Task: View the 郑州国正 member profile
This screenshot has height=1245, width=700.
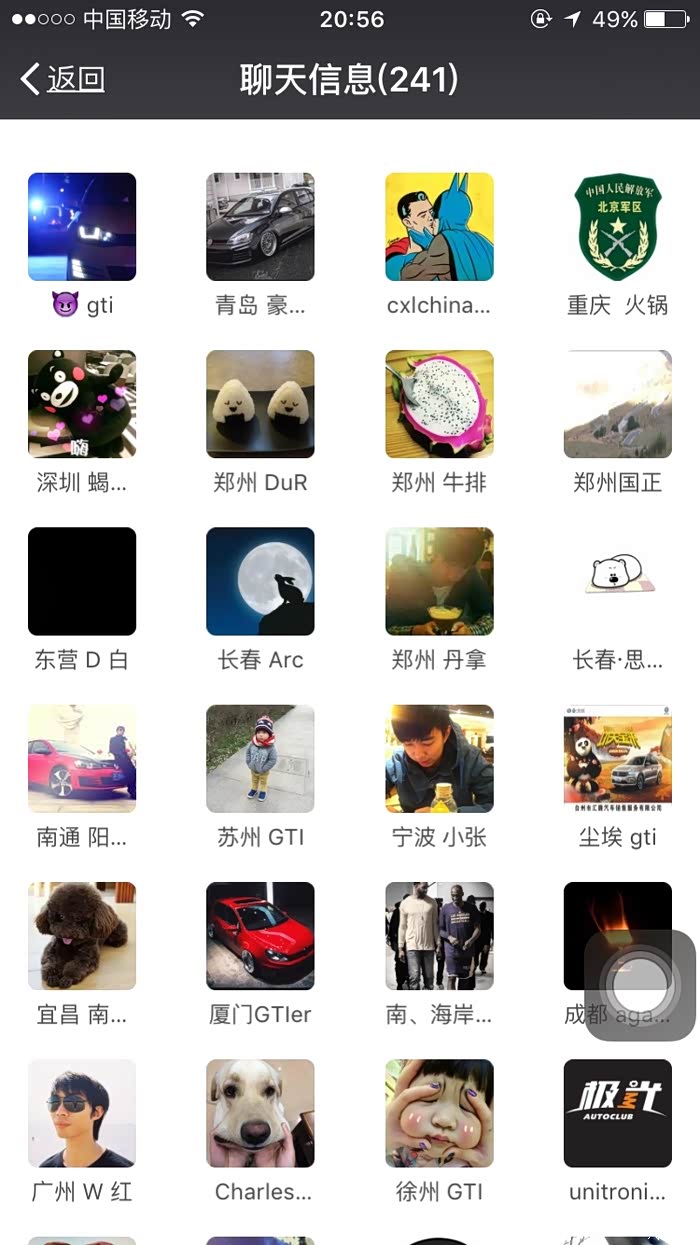Action: pyautogui.click(x=617, y=404)
